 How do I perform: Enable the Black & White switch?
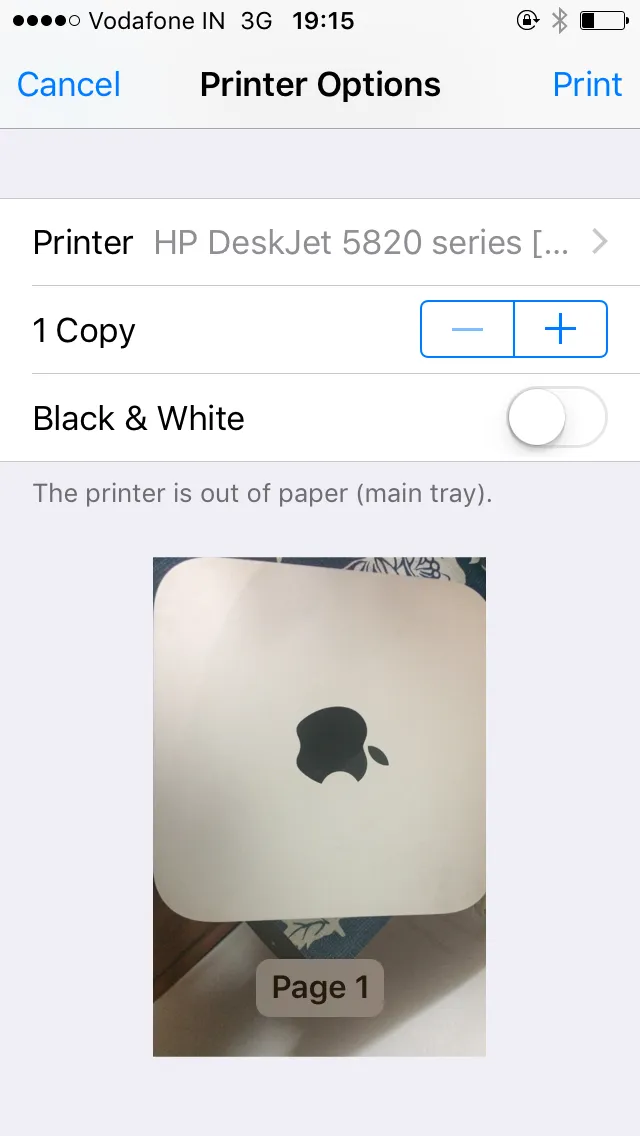tap(556, 417)
